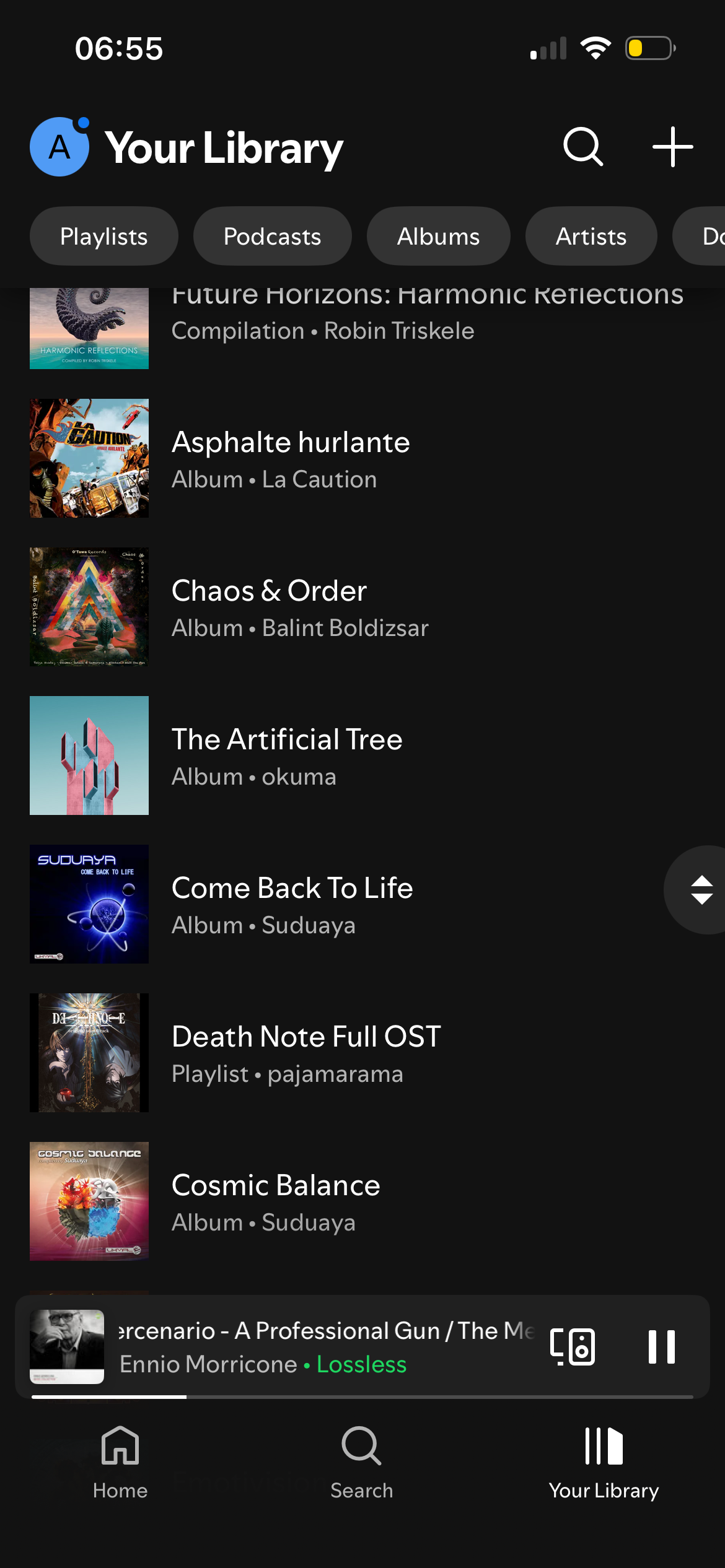Open The Artificial Tree album

287,756
